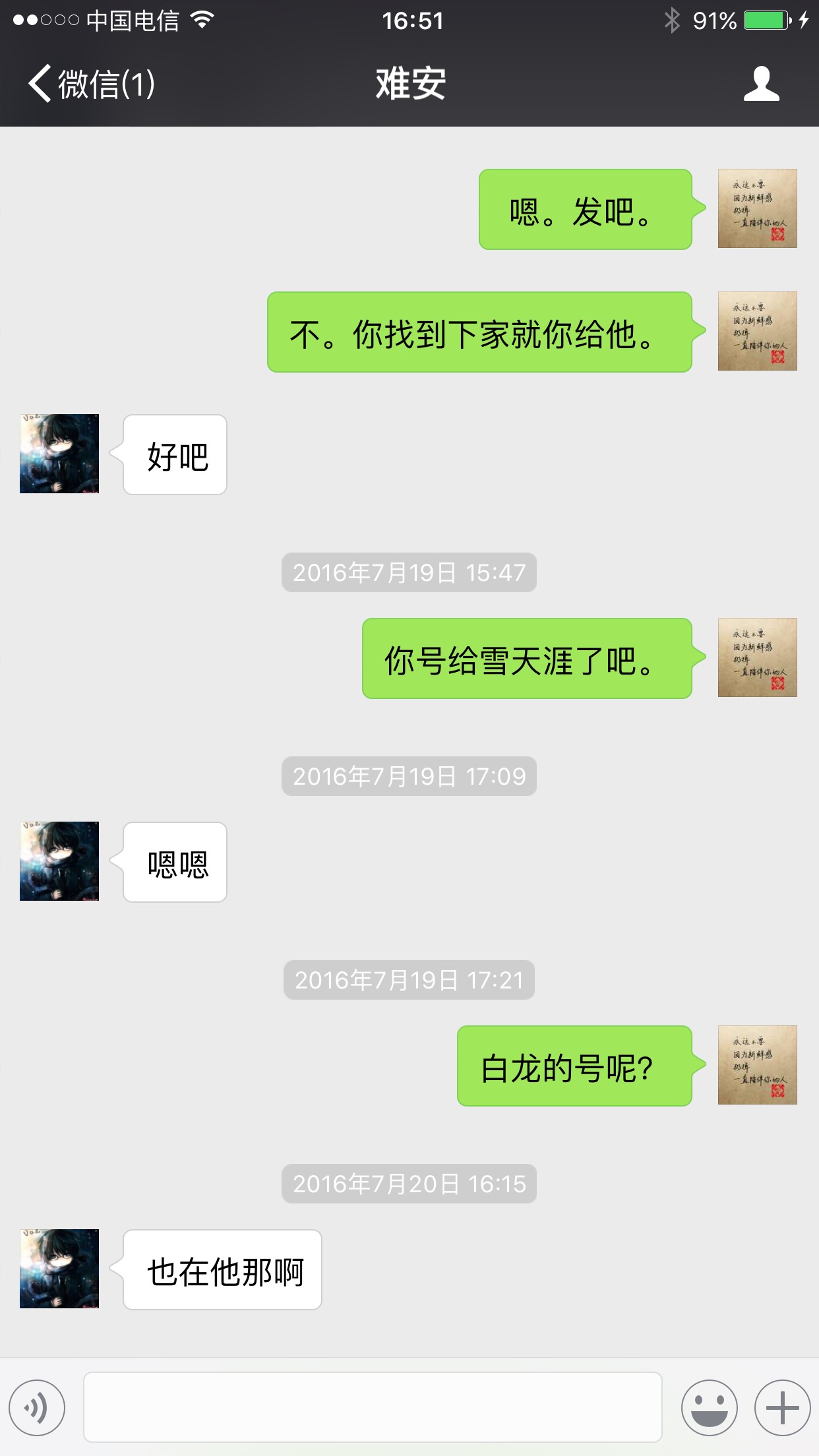Open my avatar beside 白龙的号呢? message
Image resolution: width=819 pixels, height=1456 pixels.
coord(757,1065)
